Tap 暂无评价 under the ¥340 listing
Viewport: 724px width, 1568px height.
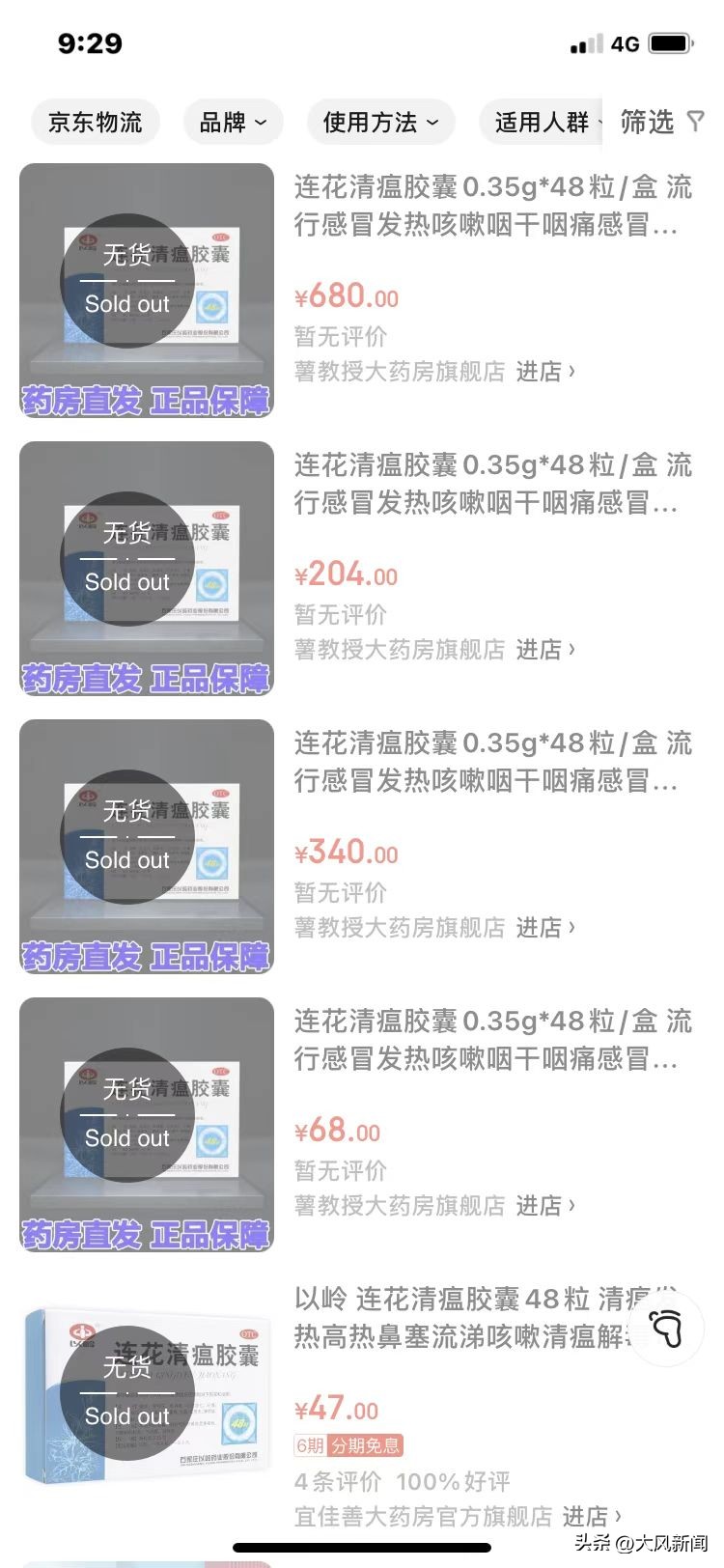coord(337,892)
